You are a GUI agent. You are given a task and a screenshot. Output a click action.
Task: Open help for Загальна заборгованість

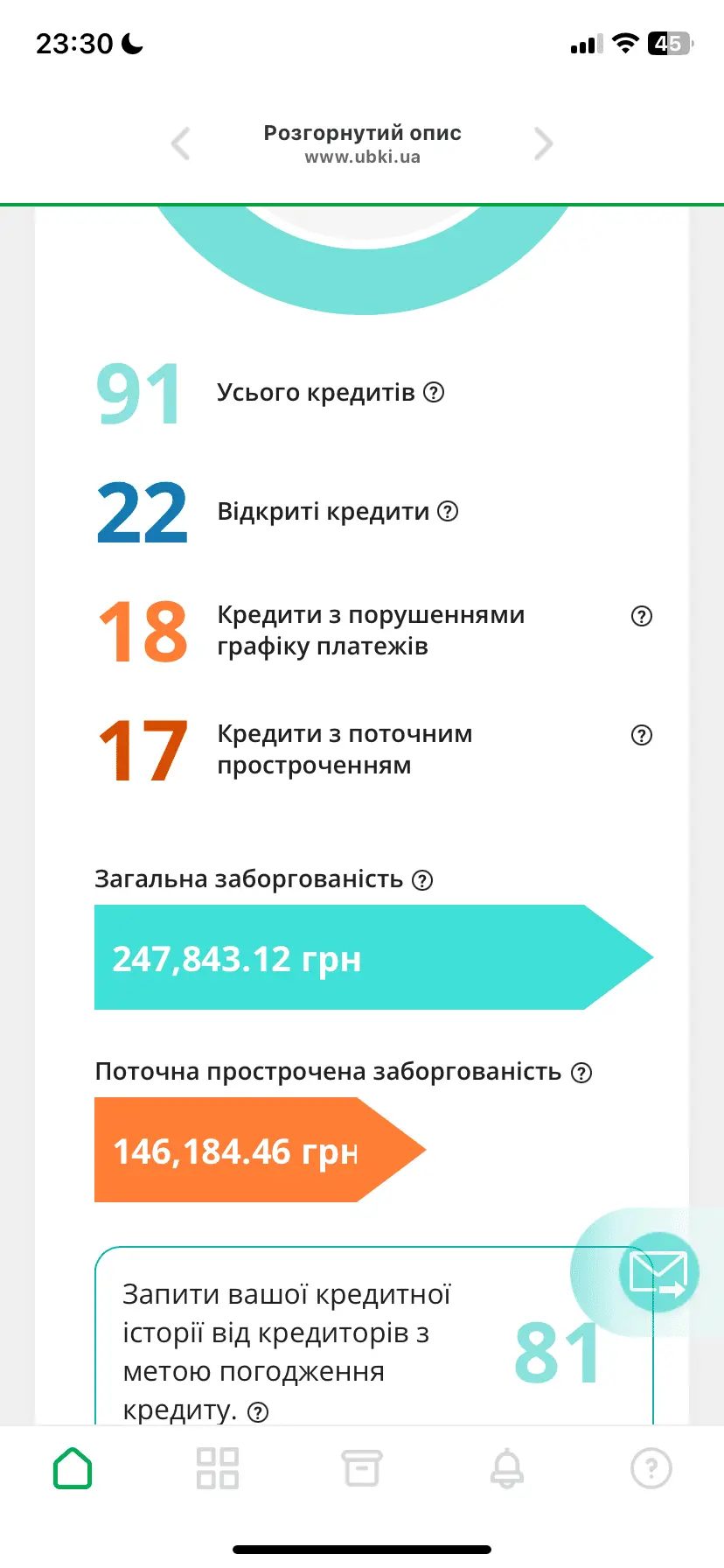[x=422, y=880]
